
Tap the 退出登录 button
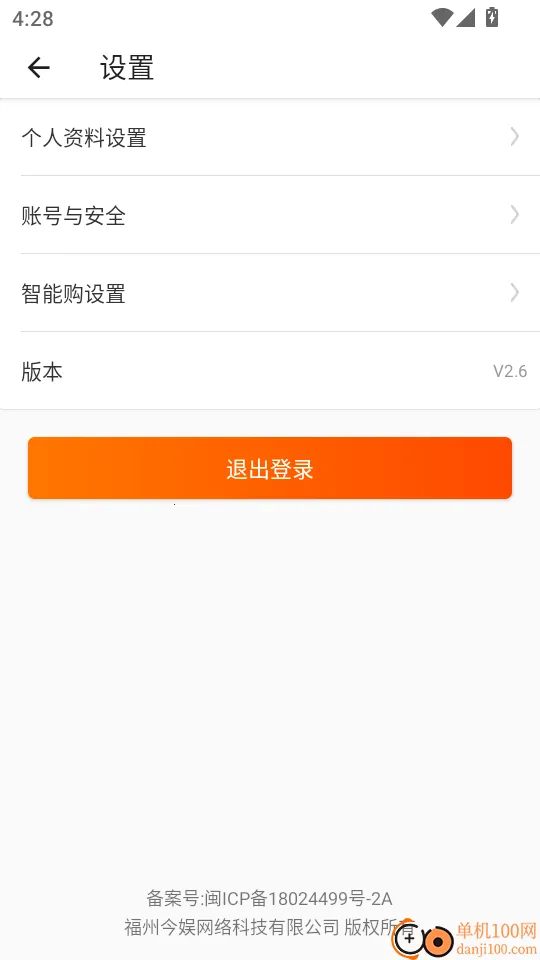pos(270,468)
